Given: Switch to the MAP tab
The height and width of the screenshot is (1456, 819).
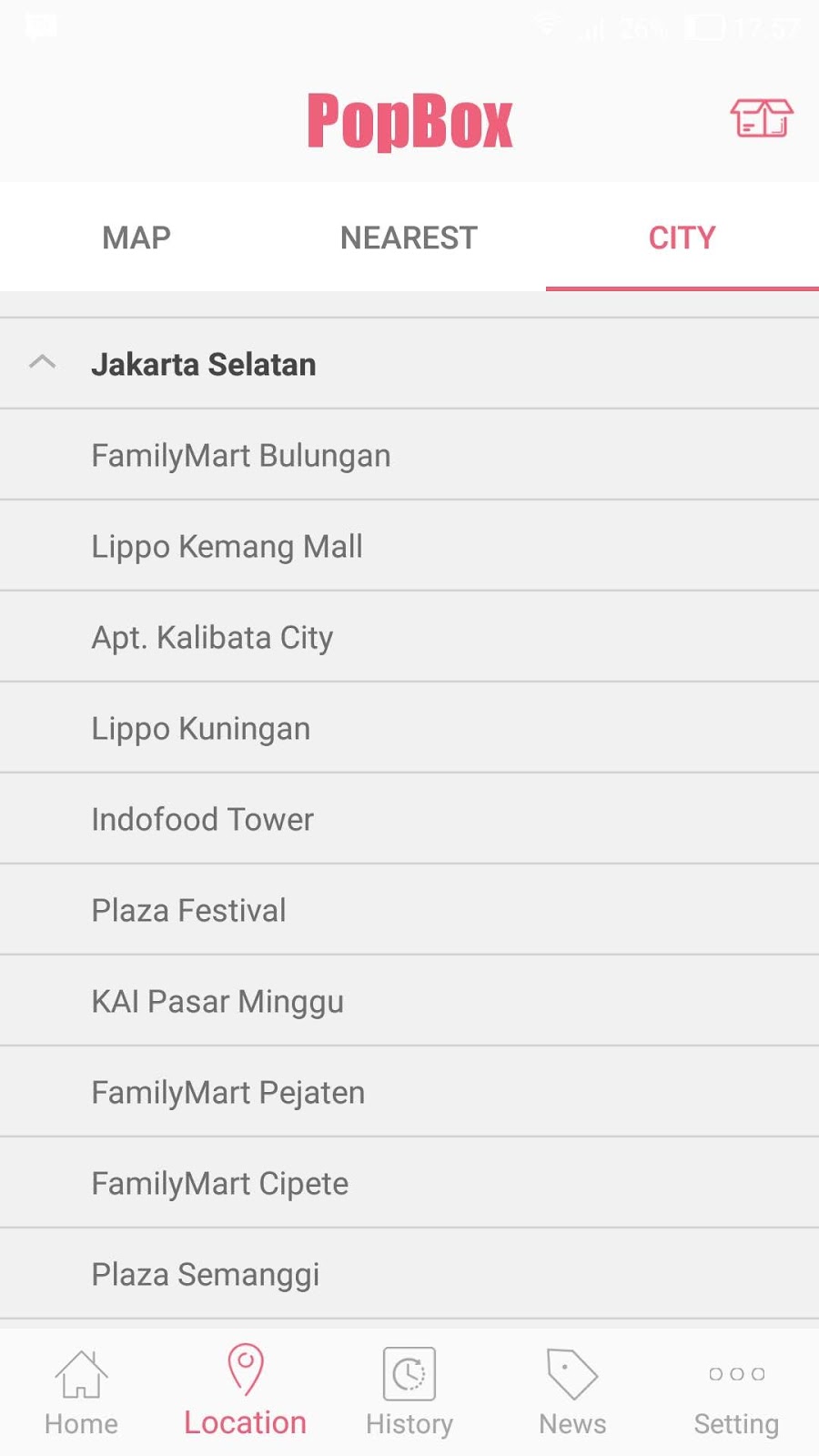Looking at the screenshot, I should 136,238.
